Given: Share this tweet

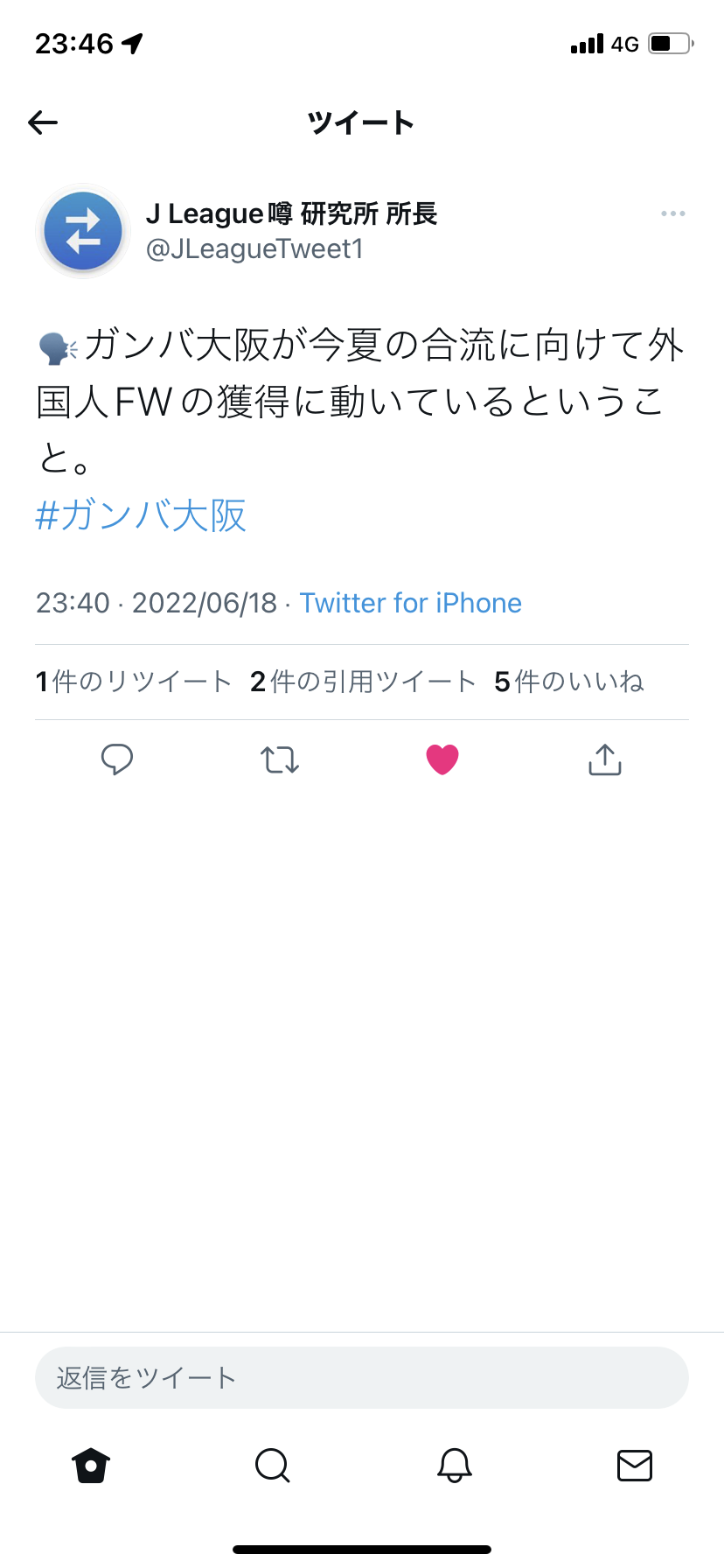Looking at the screenshot, I should click(x=605, y=759).
